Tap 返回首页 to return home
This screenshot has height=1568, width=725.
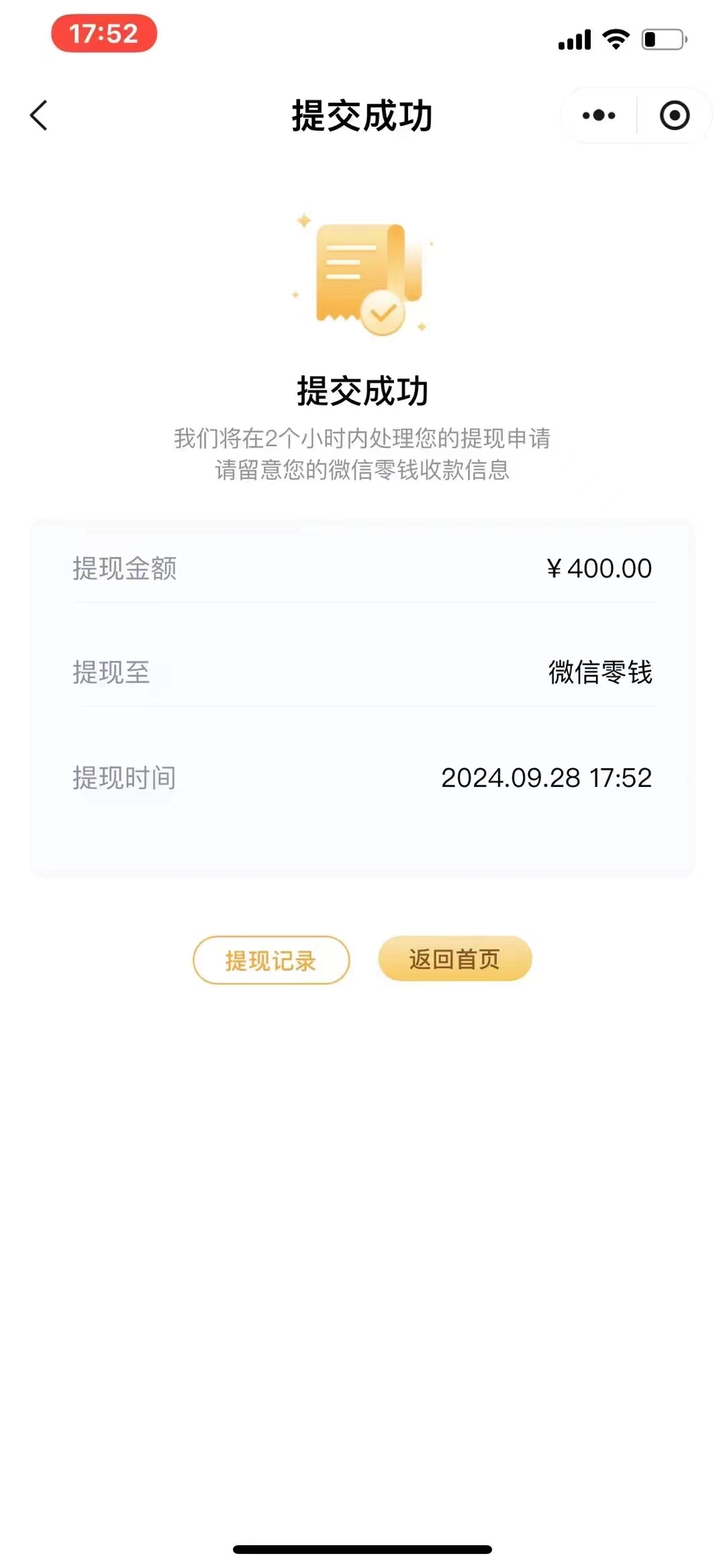pyautogui.click(x=455, y=959)
